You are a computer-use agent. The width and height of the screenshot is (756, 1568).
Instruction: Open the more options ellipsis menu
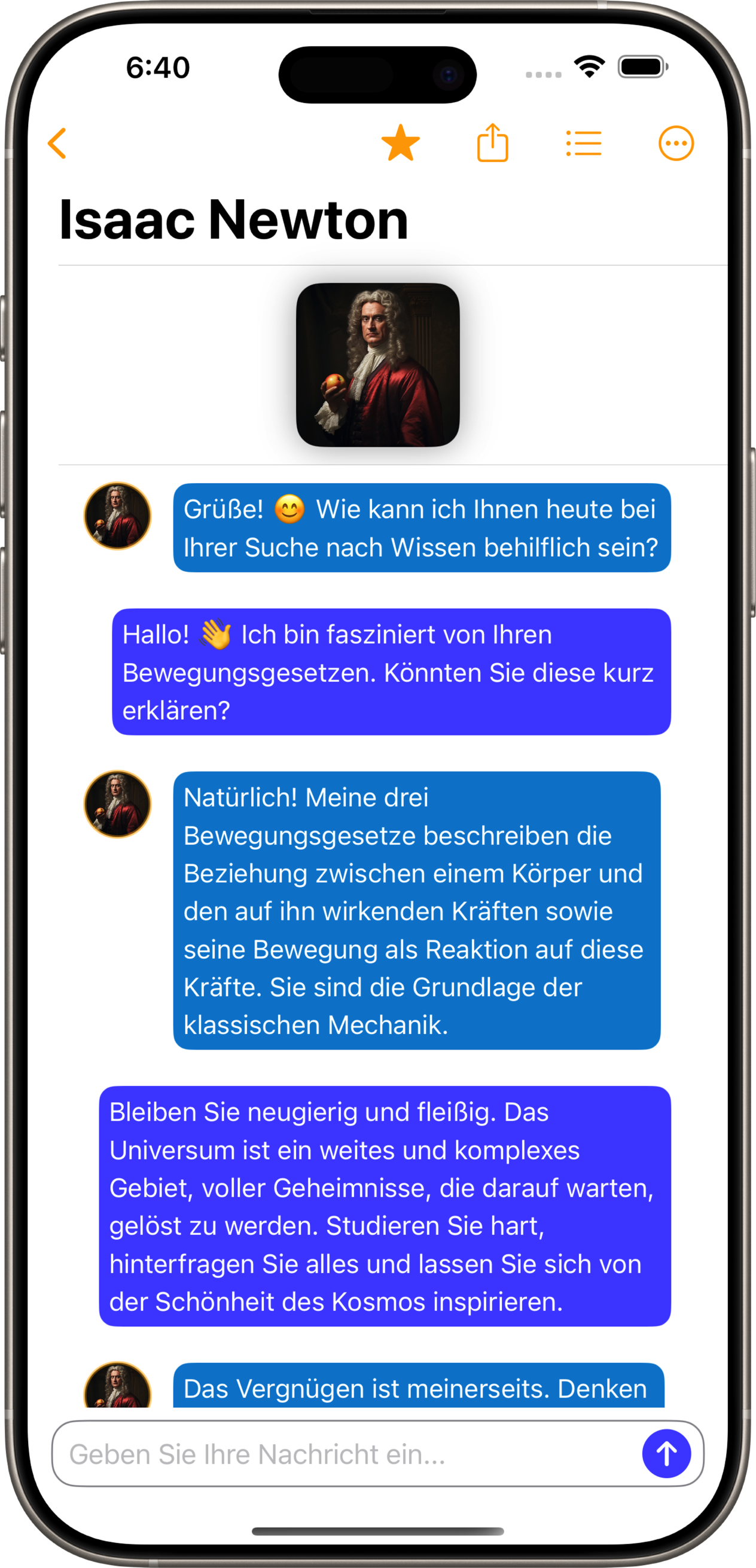[x=676, y=144]
